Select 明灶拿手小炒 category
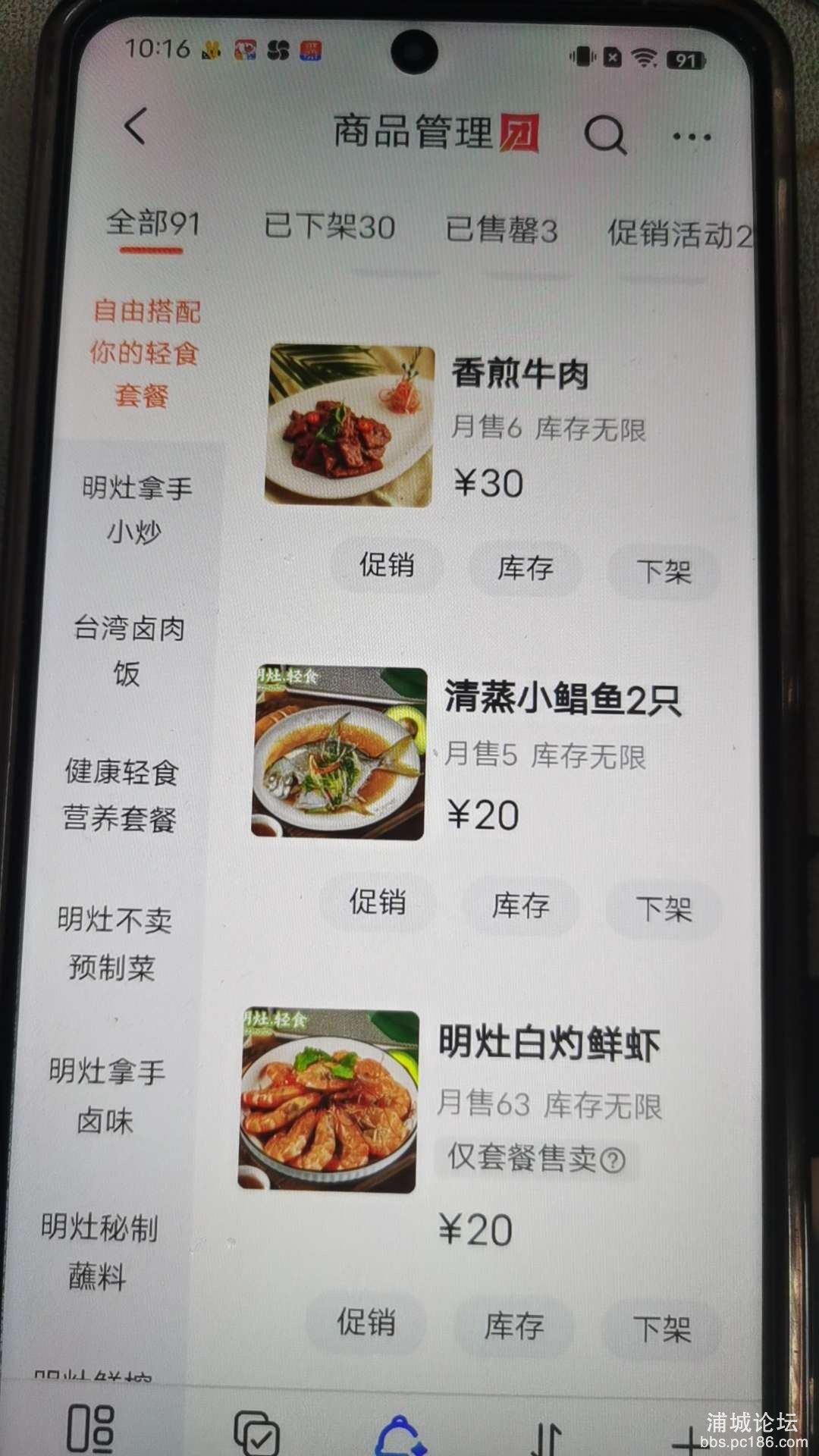 [x=136, y=509]
